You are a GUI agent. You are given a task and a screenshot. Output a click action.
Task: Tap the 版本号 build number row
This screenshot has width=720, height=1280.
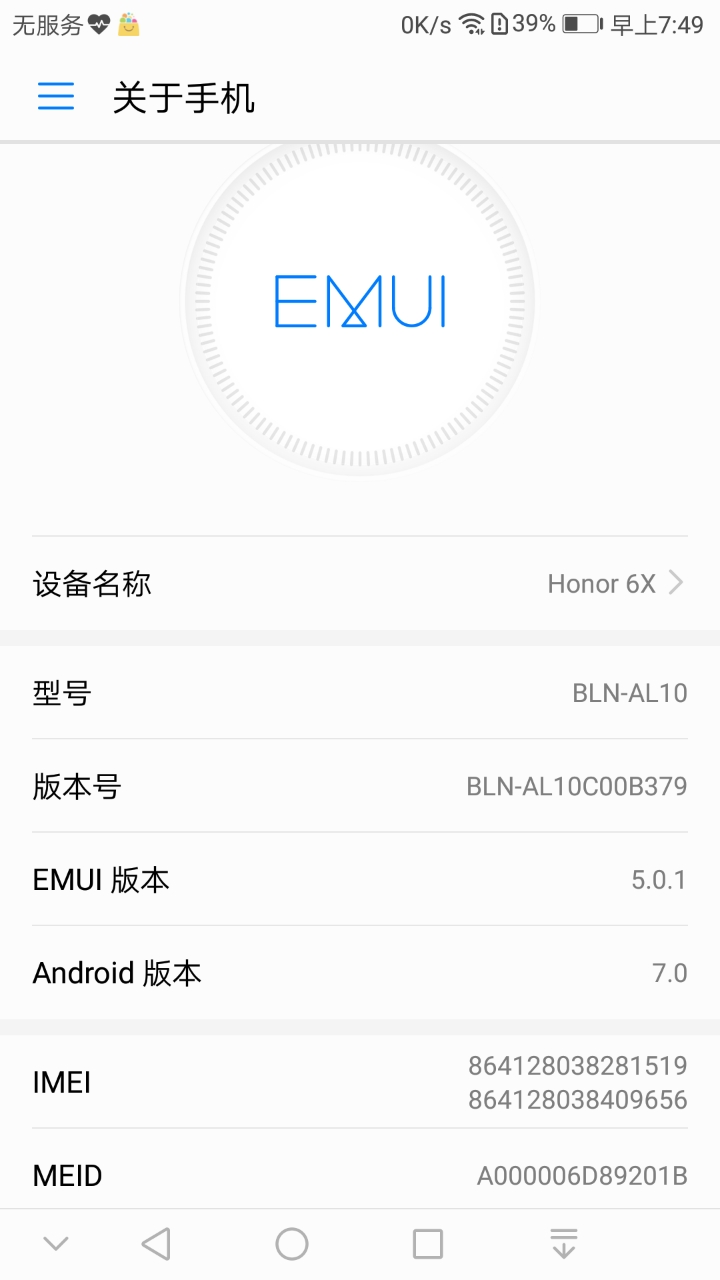tap(360, 787)
